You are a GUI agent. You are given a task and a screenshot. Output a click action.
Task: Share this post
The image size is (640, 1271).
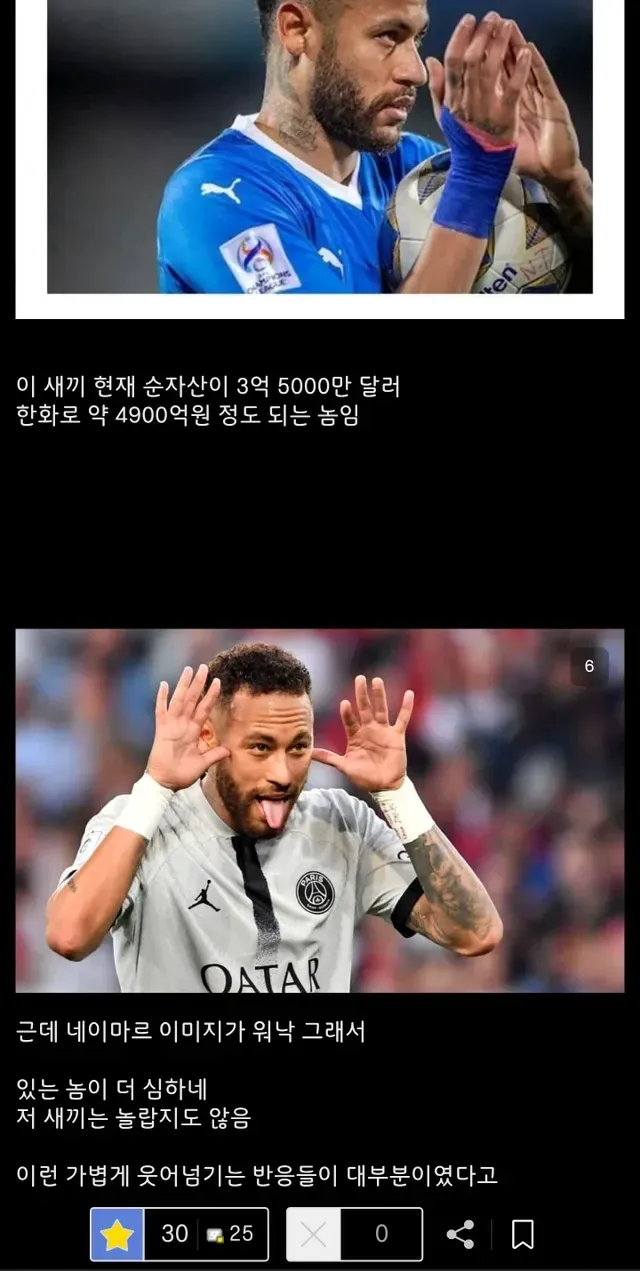pyautogui.click(x=460, y=1234)
